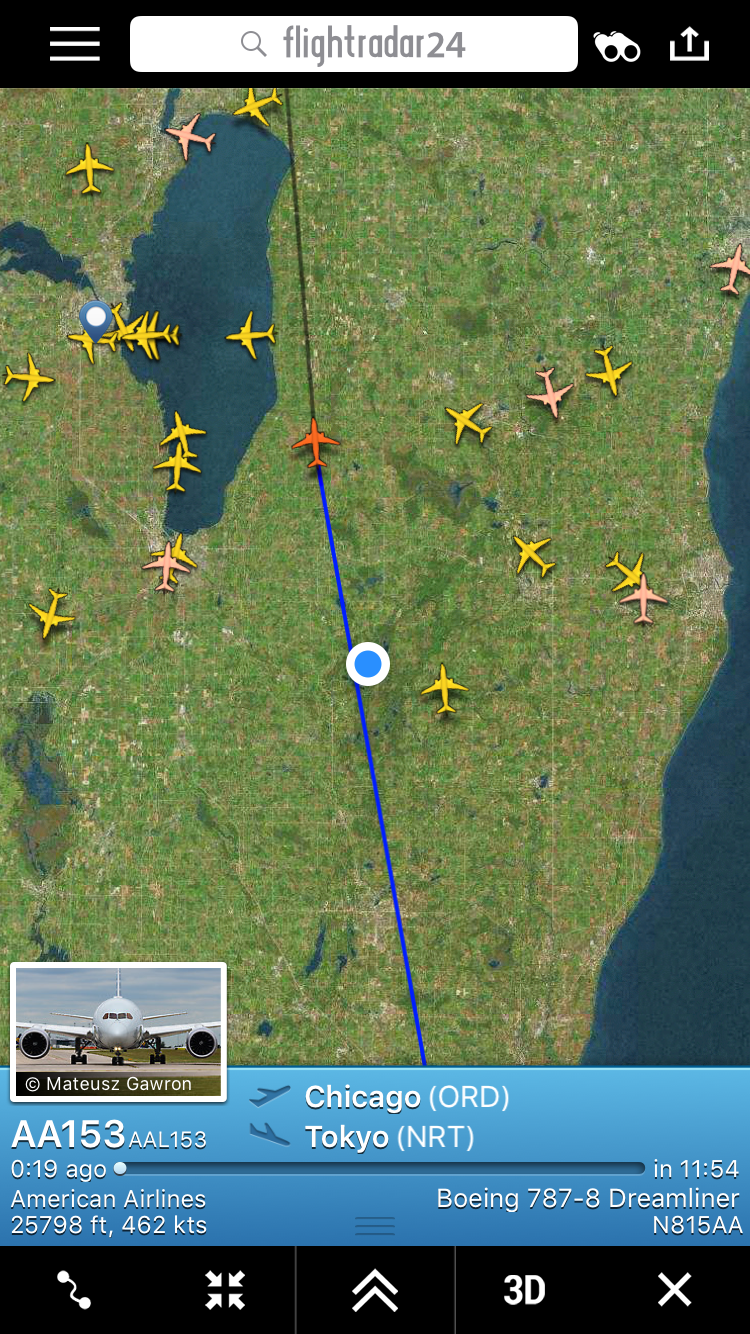Open the binoculars AR view
The width and height of the screenshot is (750, 1334).
pos(616,45)
